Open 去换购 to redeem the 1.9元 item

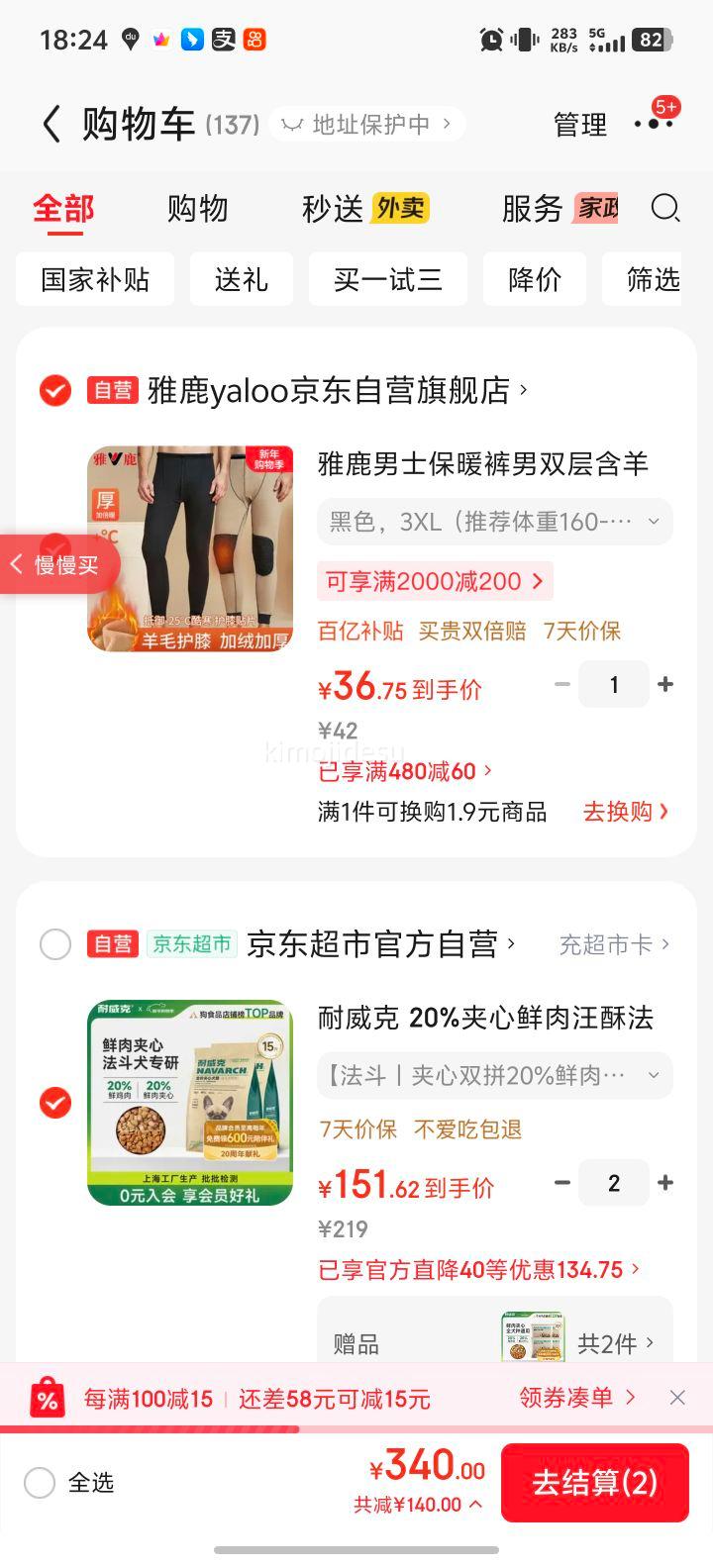(x=625, y=811)
